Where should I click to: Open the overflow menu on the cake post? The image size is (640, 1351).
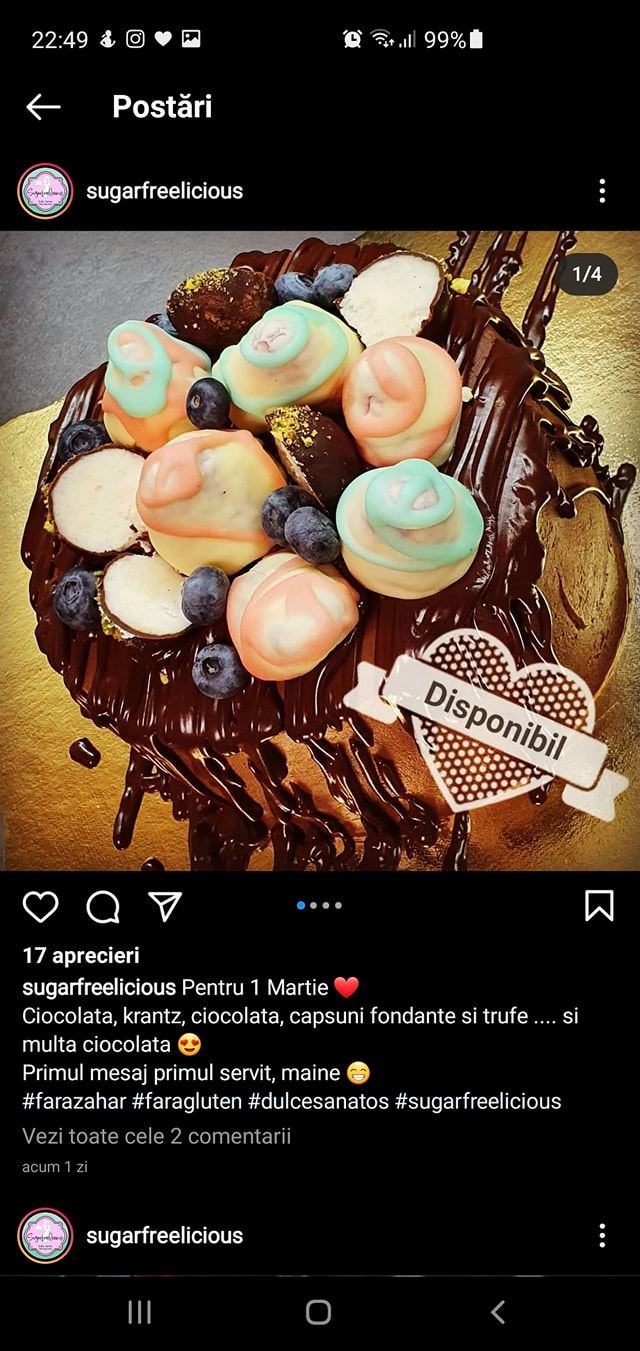601,191
